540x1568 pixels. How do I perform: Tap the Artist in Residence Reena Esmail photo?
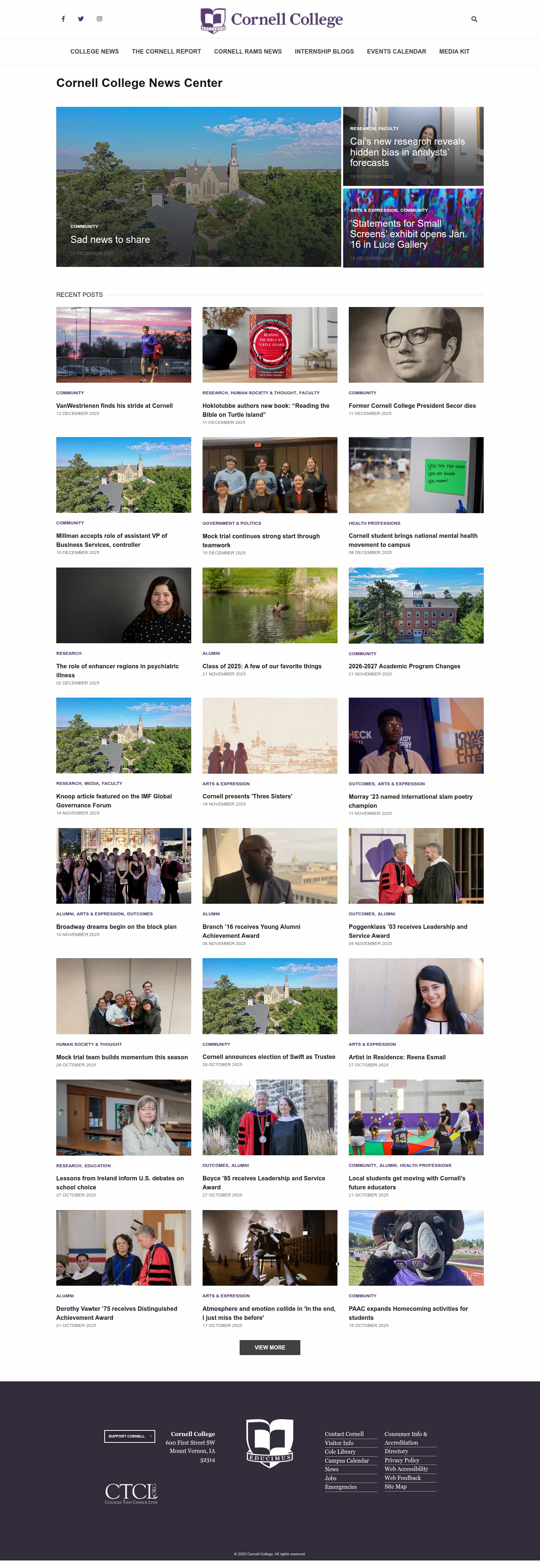click(416, 996)
